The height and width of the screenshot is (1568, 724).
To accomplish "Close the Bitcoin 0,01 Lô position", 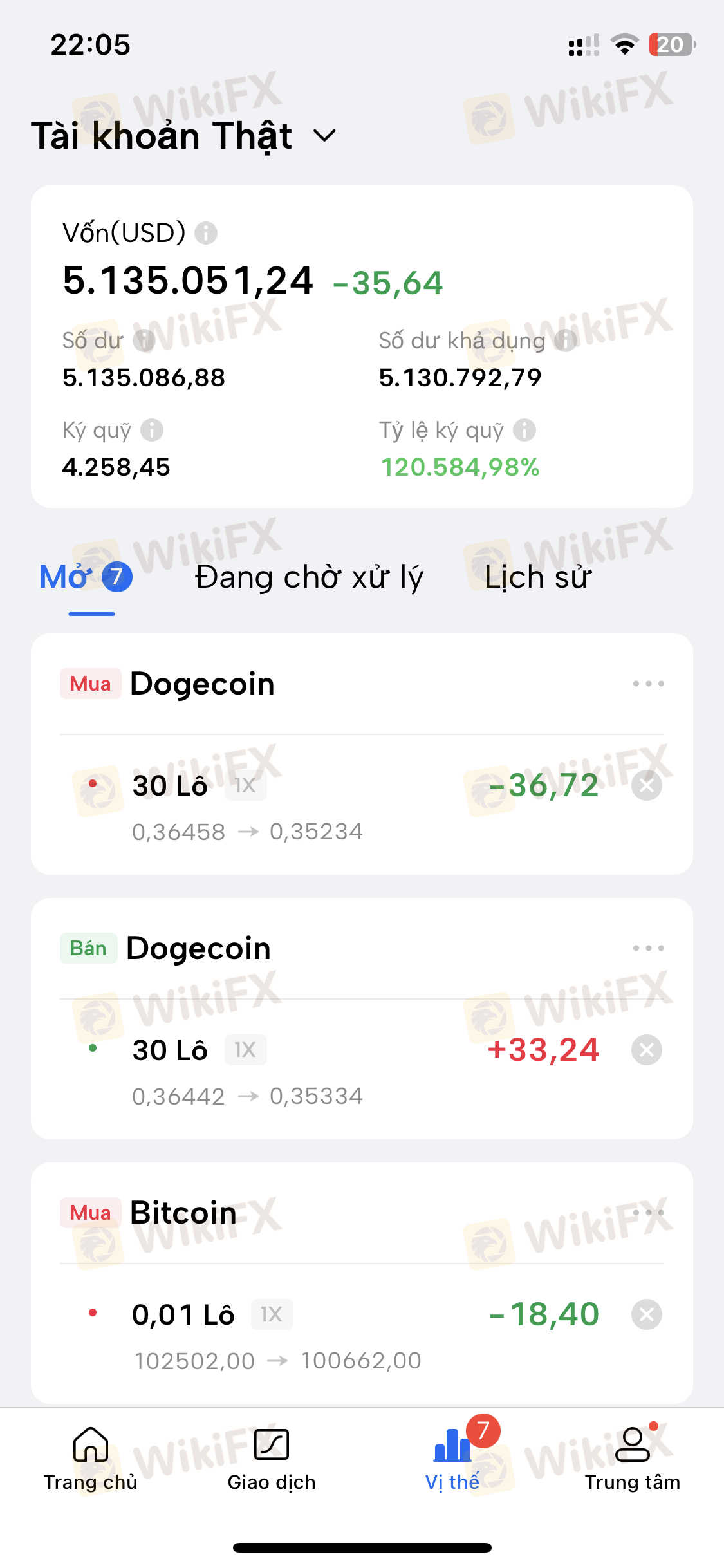I will click(x=647, y=1314).
